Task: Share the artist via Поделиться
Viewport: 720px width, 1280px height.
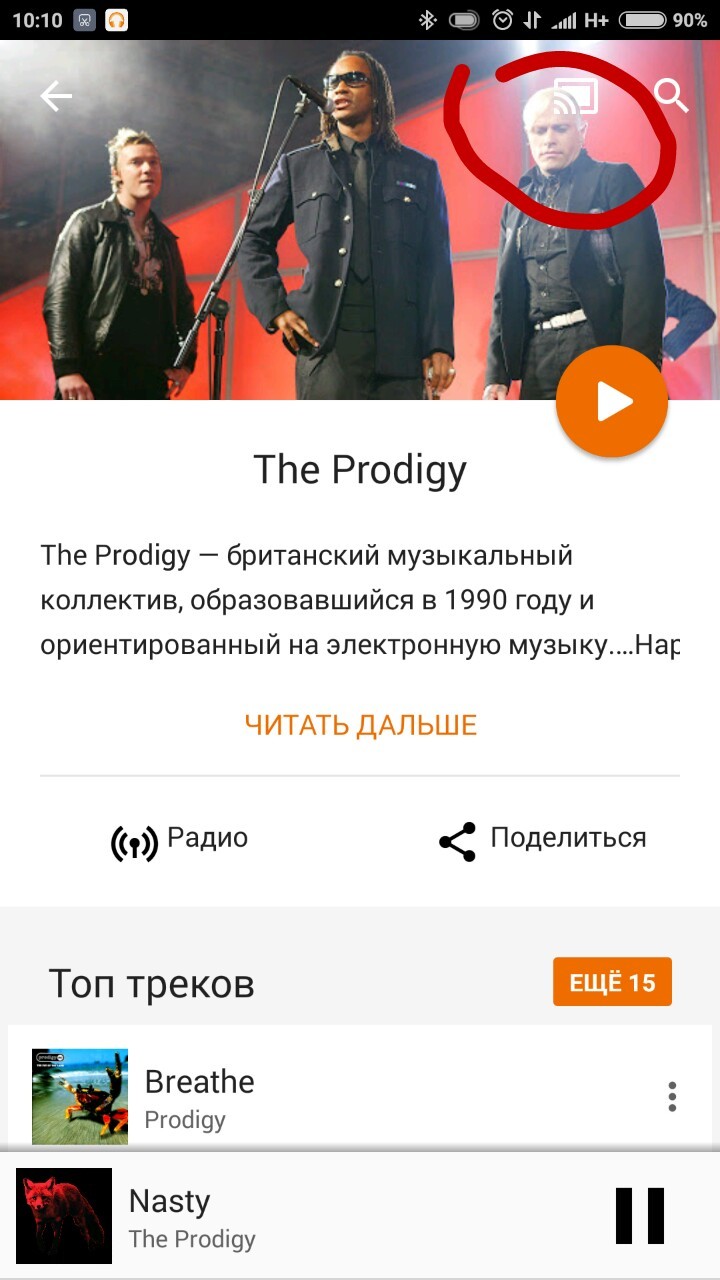Action: point(543,840)
